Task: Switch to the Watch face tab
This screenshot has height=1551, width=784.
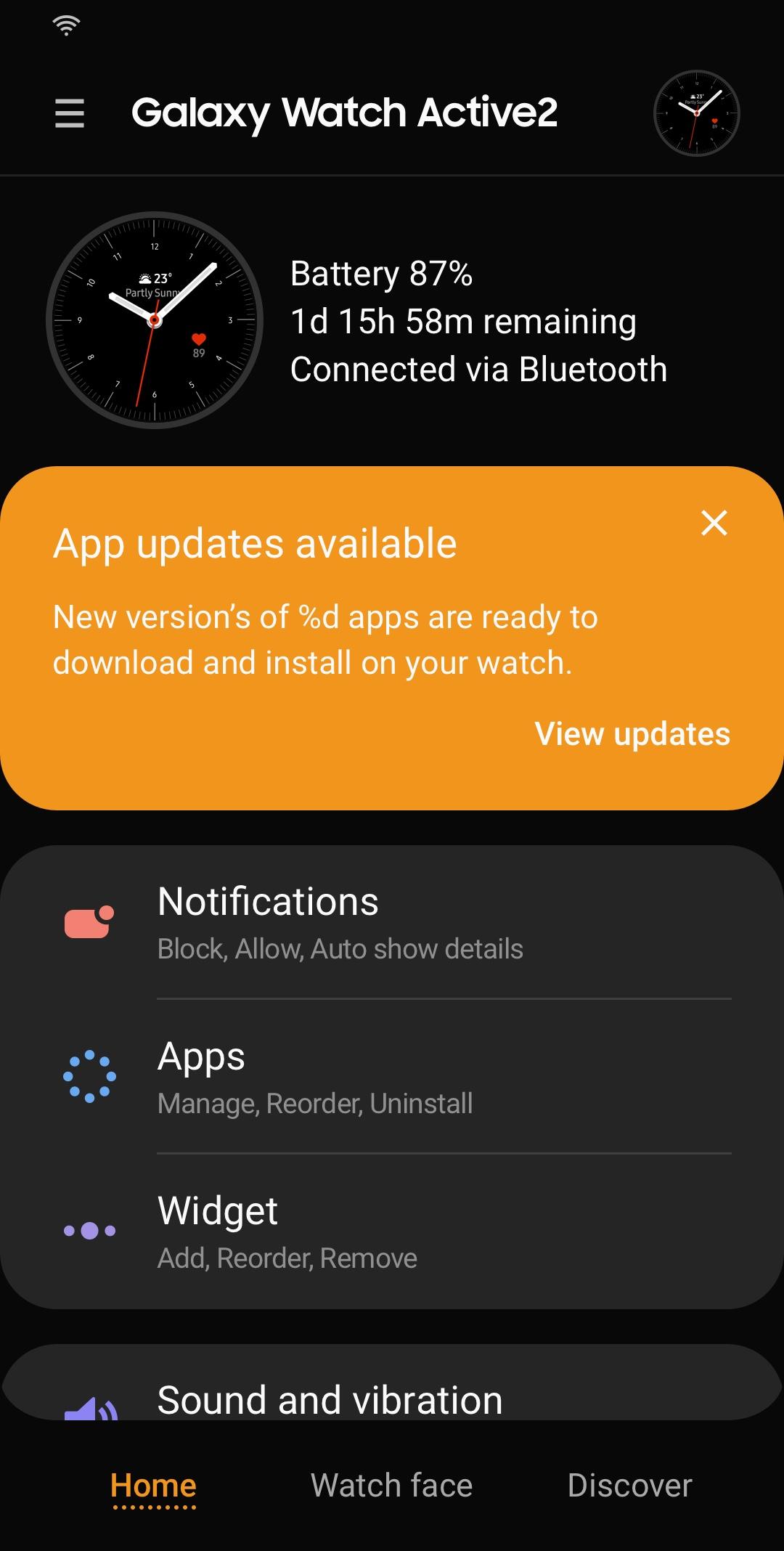Action: tap(391, 1485)
